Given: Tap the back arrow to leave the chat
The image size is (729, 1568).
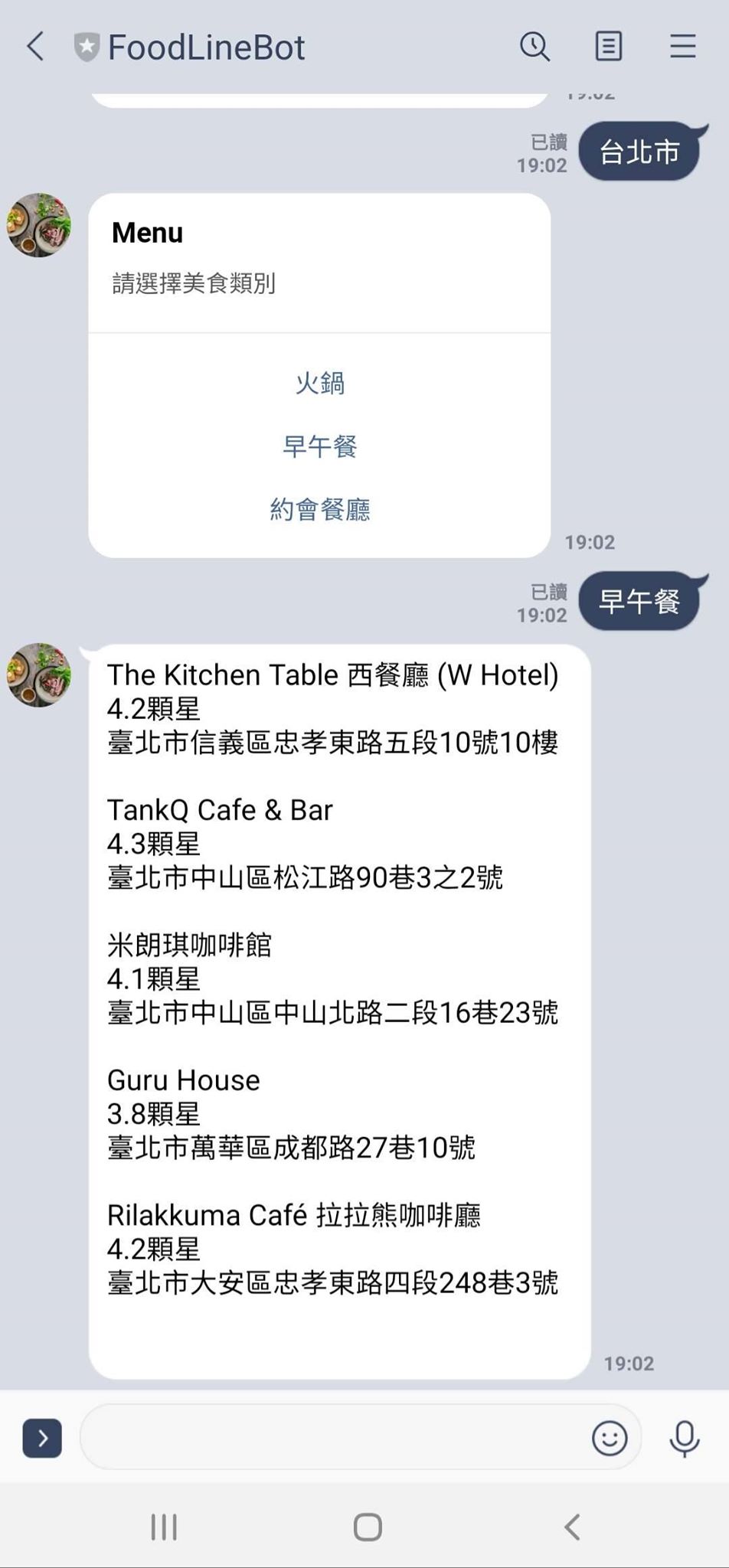Looking at the screenshot, I should [x=34, y=46].
